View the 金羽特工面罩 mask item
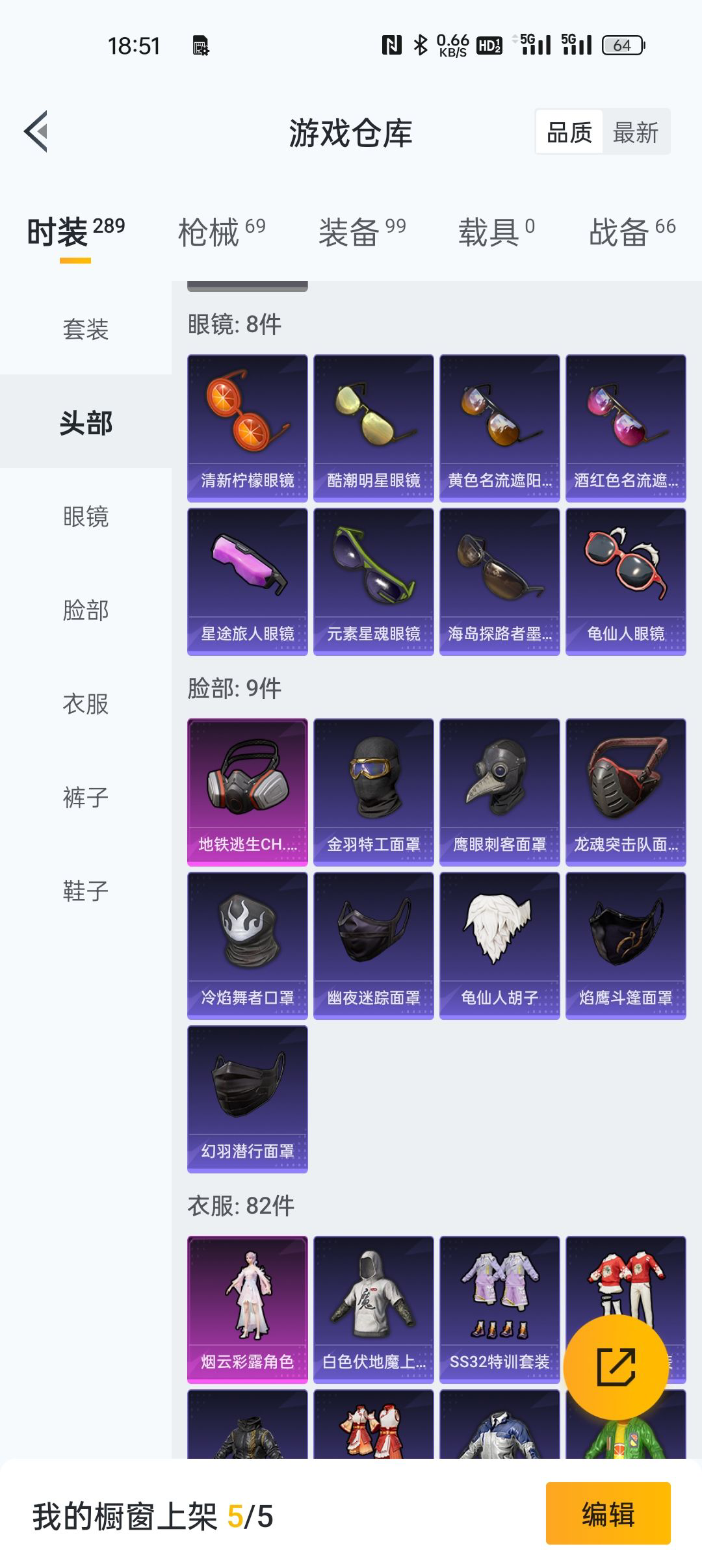 pos(372,791)
